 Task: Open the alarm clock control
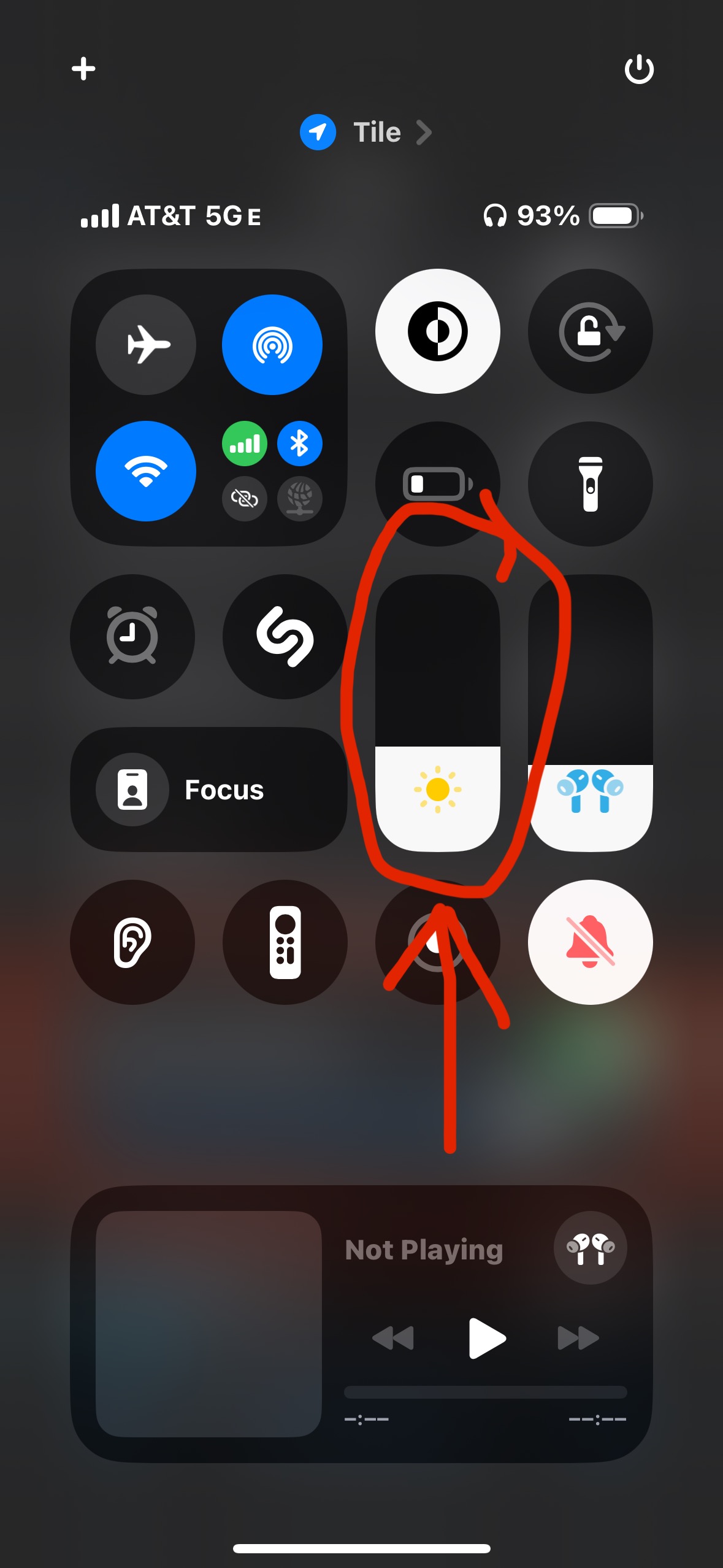(132, 636)
